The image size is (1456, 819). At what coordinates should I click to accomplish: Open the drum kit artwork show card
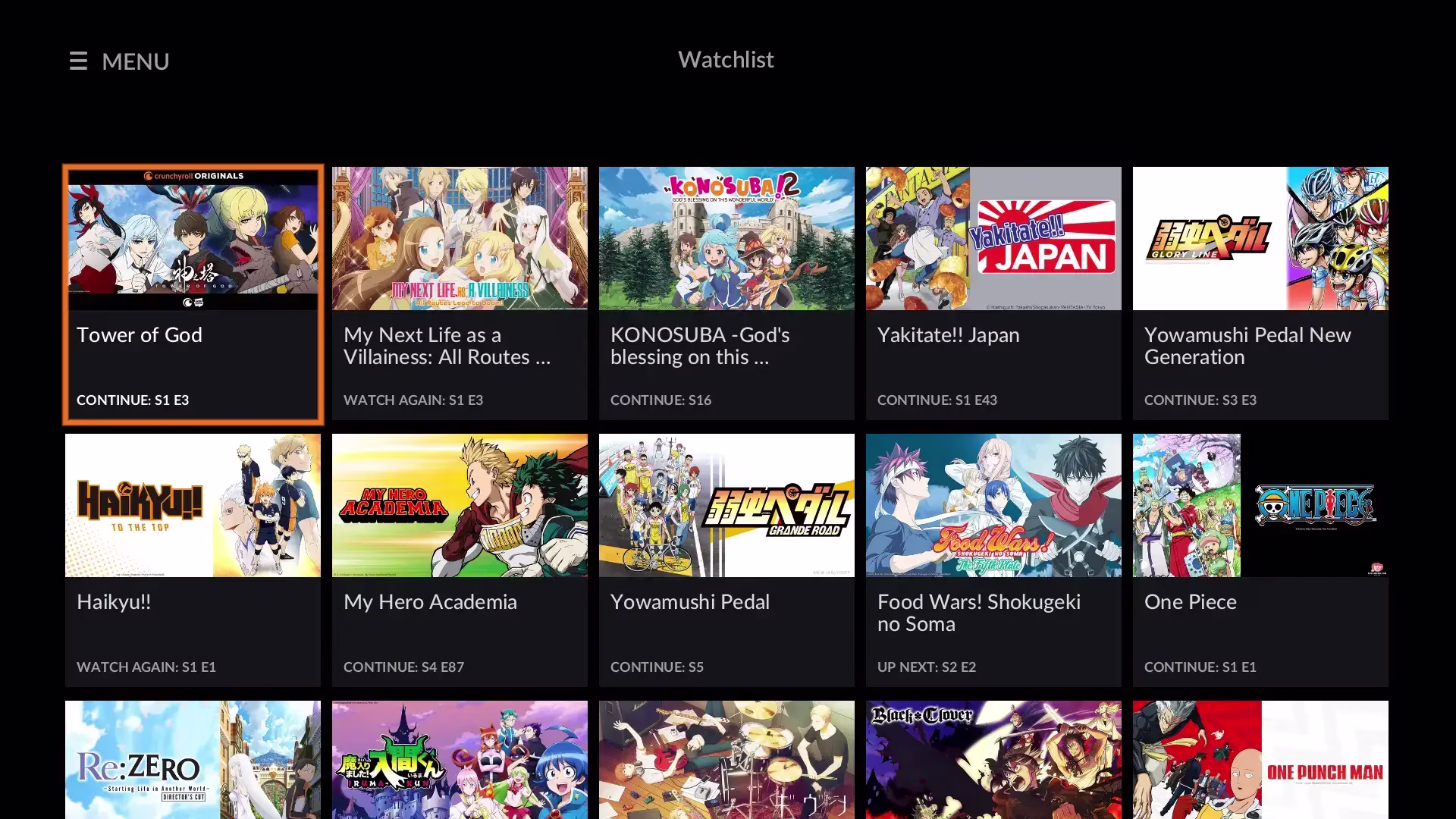pyautogui.click(x=726, y=760)
